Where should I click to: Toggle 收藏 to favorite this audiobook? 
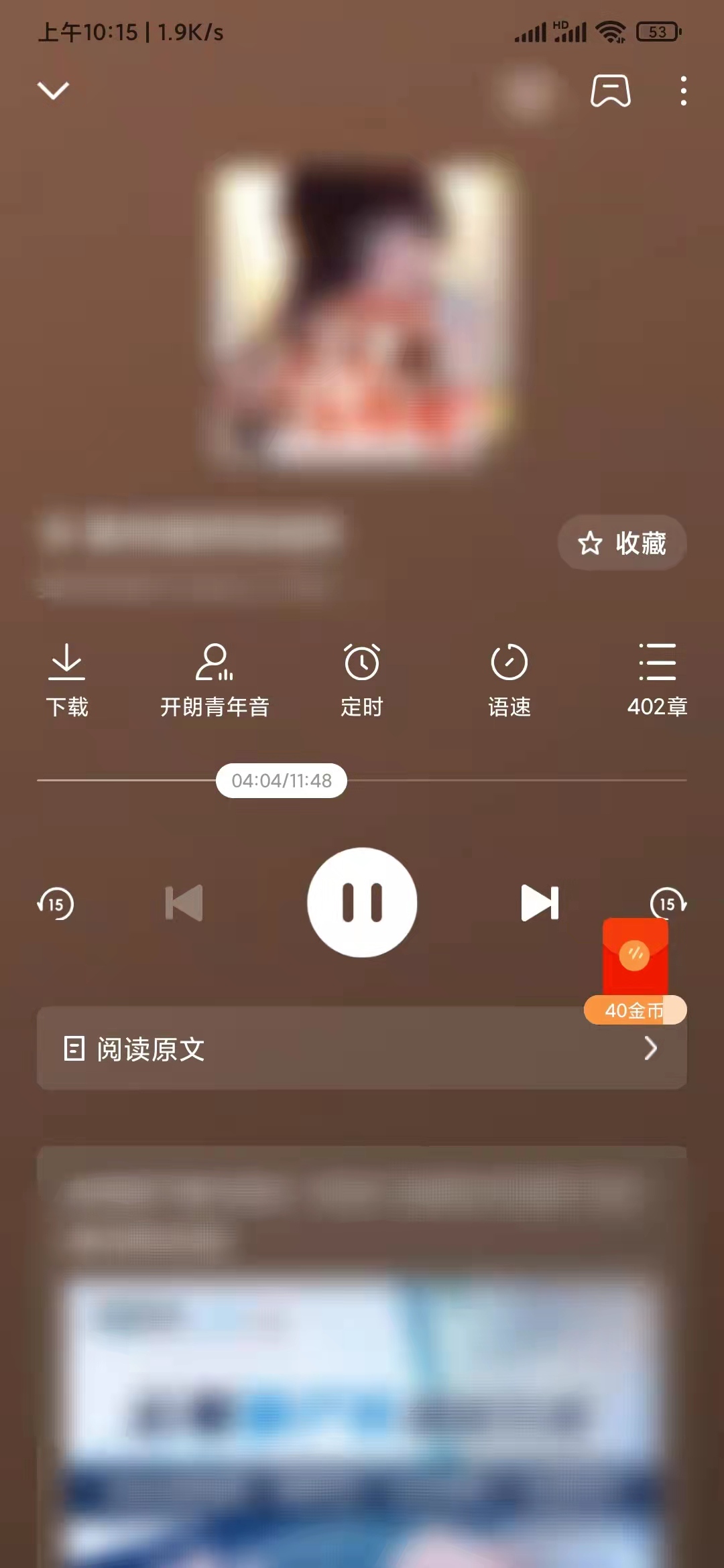[x=621, y=543]
